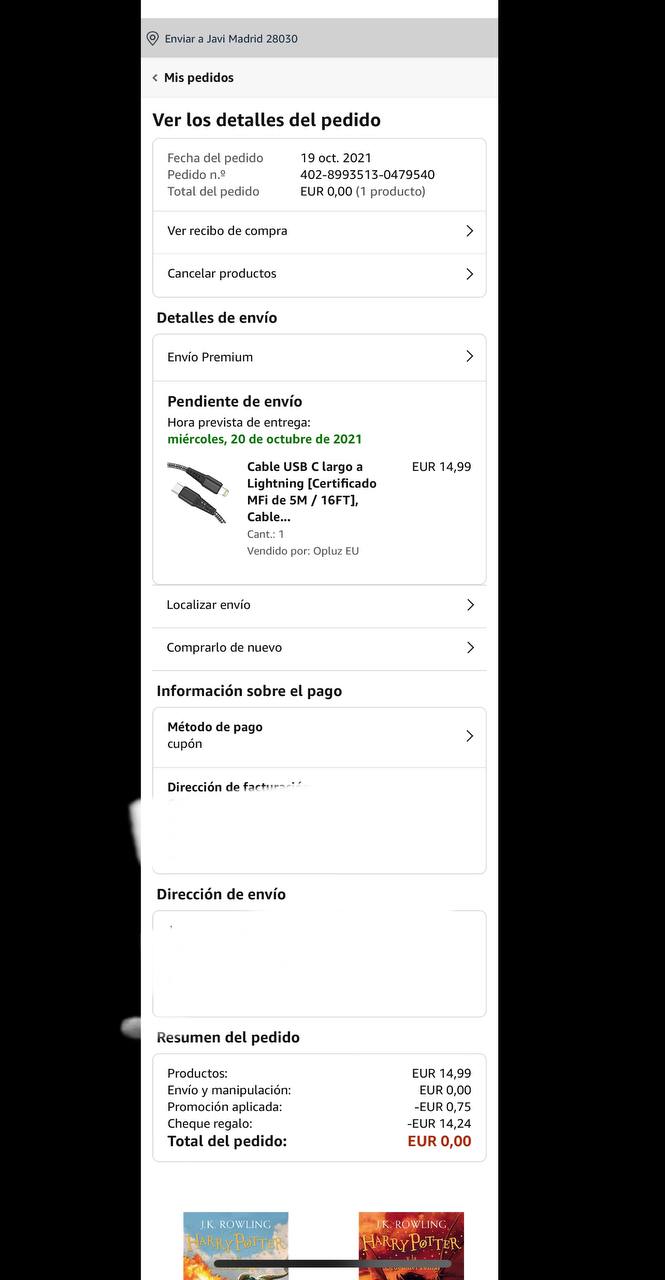Choose Comprarlo de nuevo
This screenshot has width=665, height=1280.
point(319,648)
